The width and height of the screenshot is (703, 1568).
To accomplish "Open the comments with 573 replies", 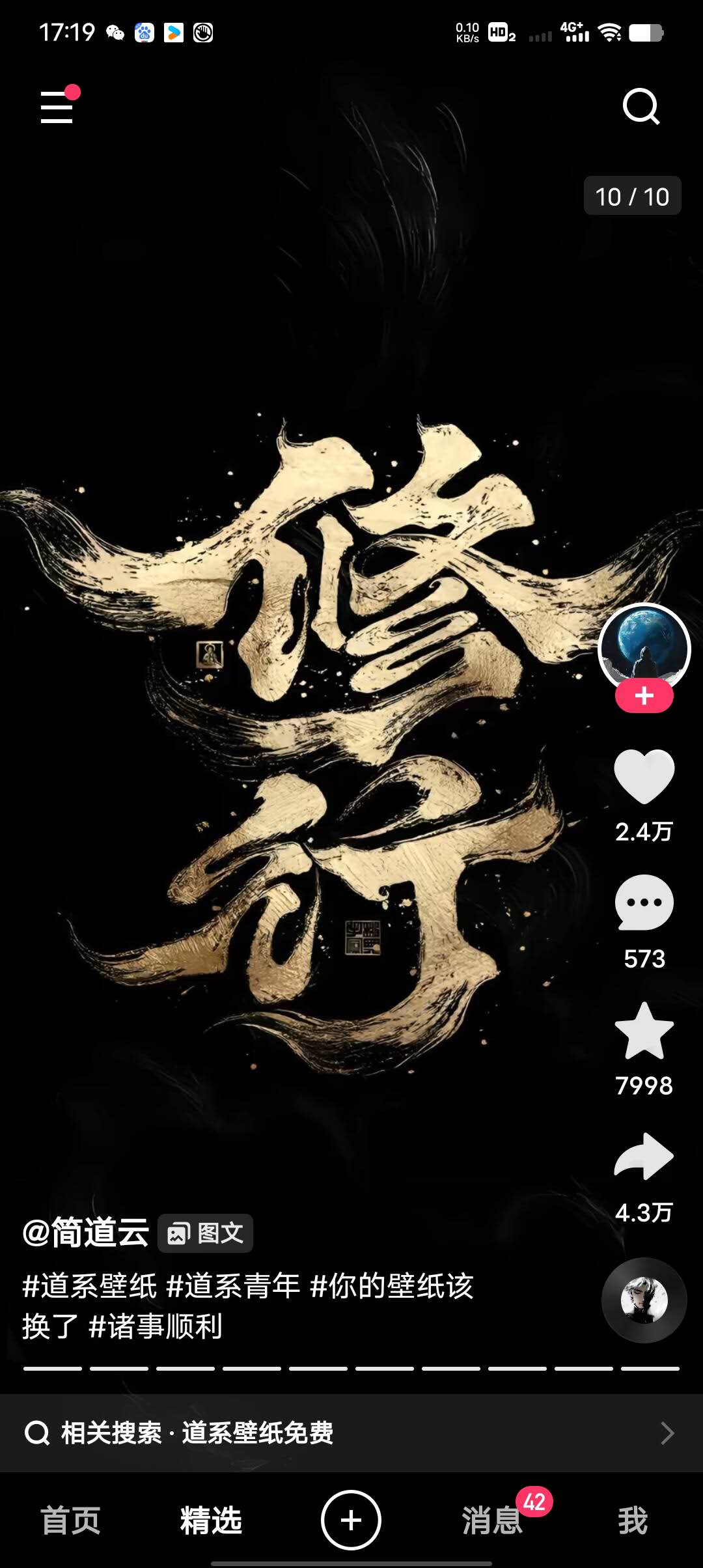I will click(x=644, y=903).
